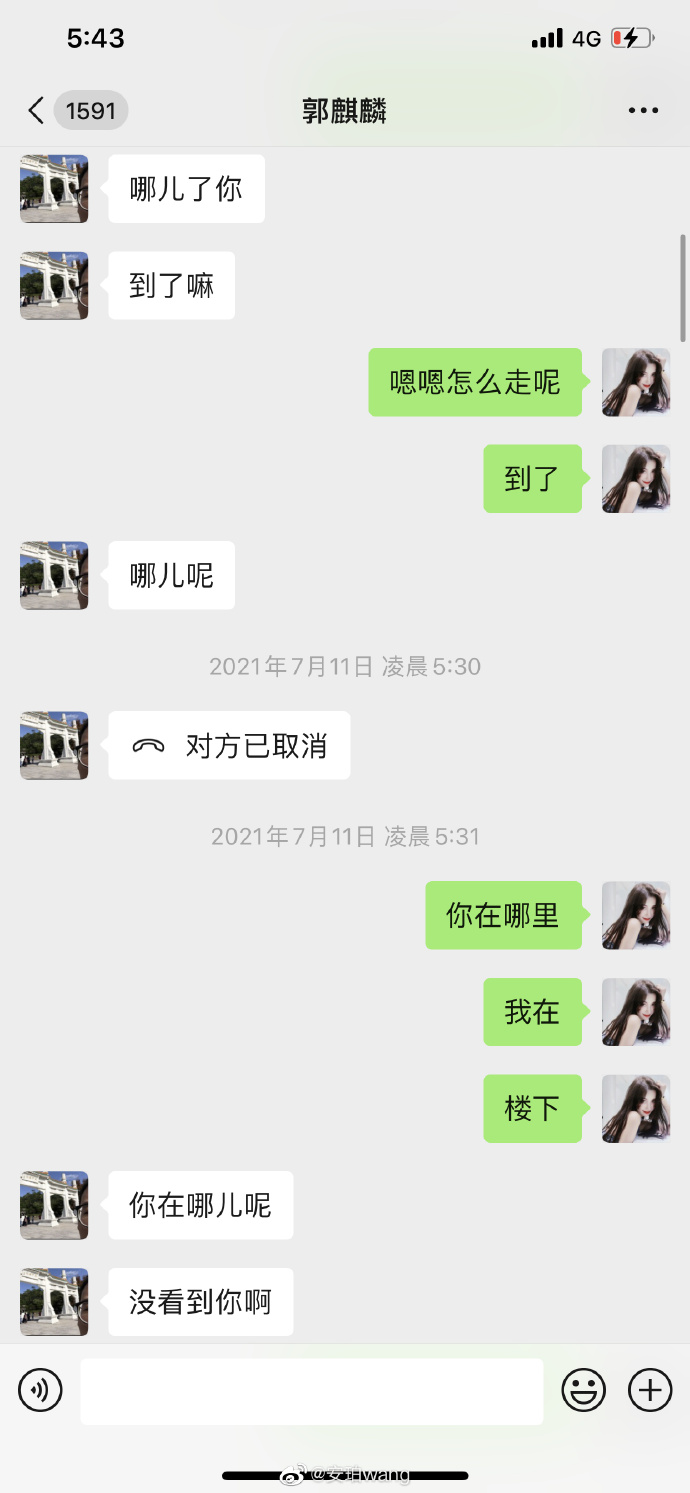Focus the message text field
Viewport: 690px width, 1493px height.
(x=311, y=1390)
